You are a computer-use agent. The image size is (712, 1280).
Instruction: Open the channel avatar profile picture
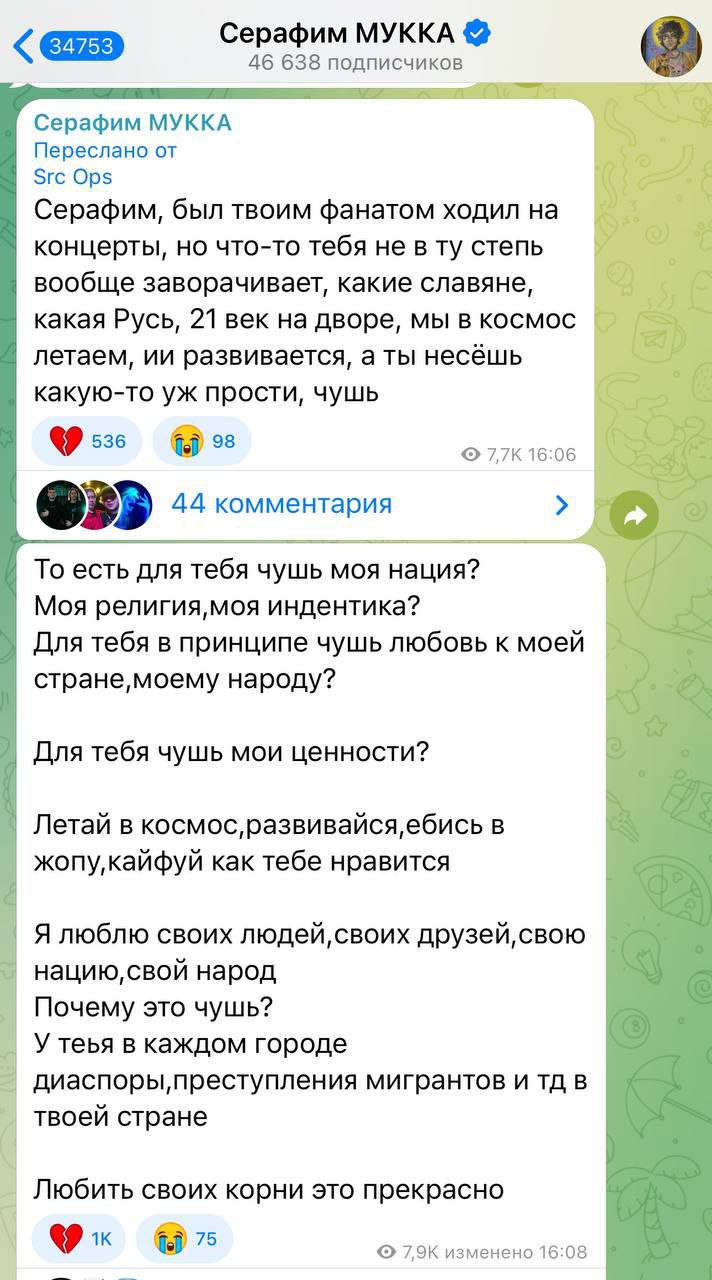[x=670, y=46]
